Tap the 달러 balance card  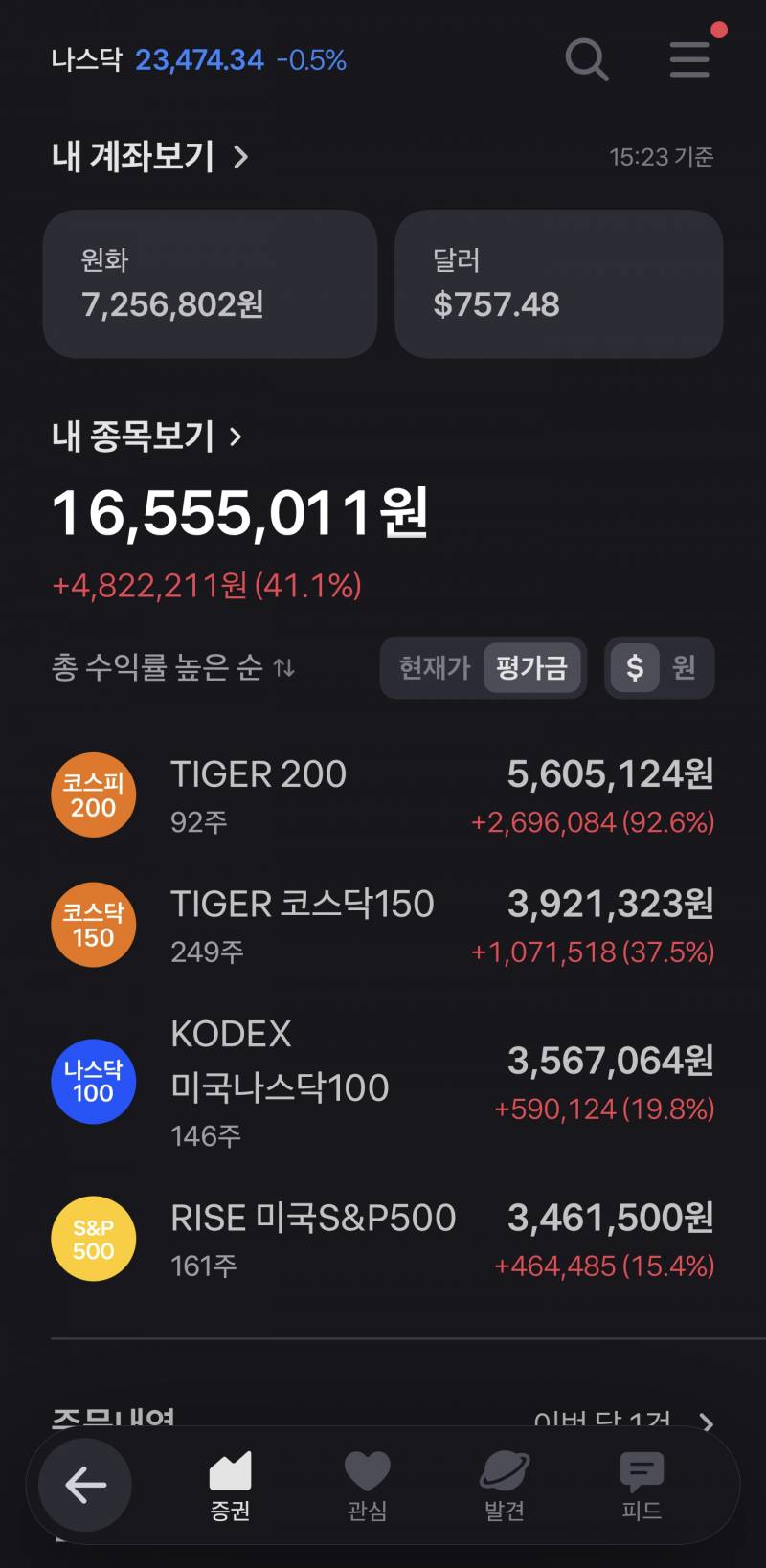pyautogui.click(x=557, y=283)
